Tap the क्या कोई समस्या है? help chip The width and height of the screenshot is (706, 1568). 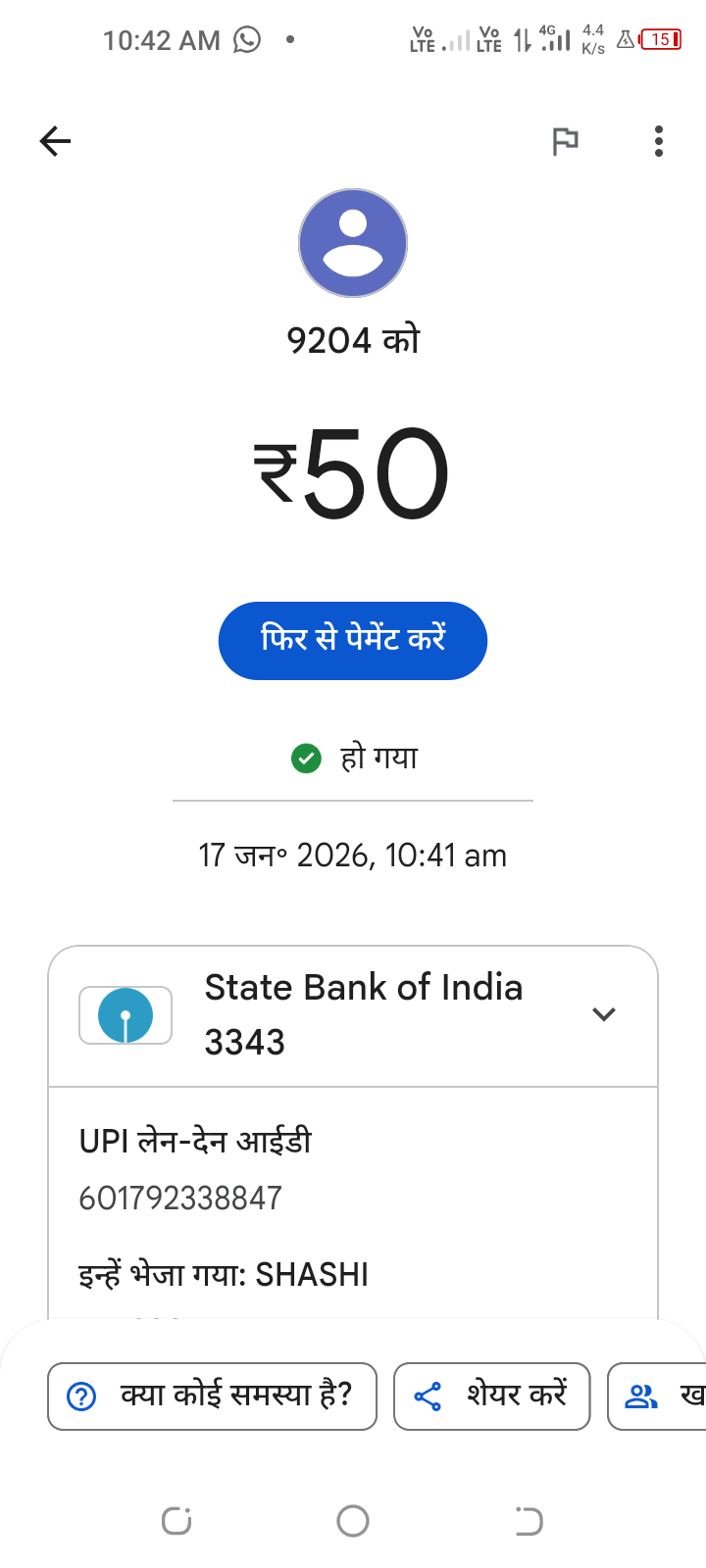pos(212,1396)
